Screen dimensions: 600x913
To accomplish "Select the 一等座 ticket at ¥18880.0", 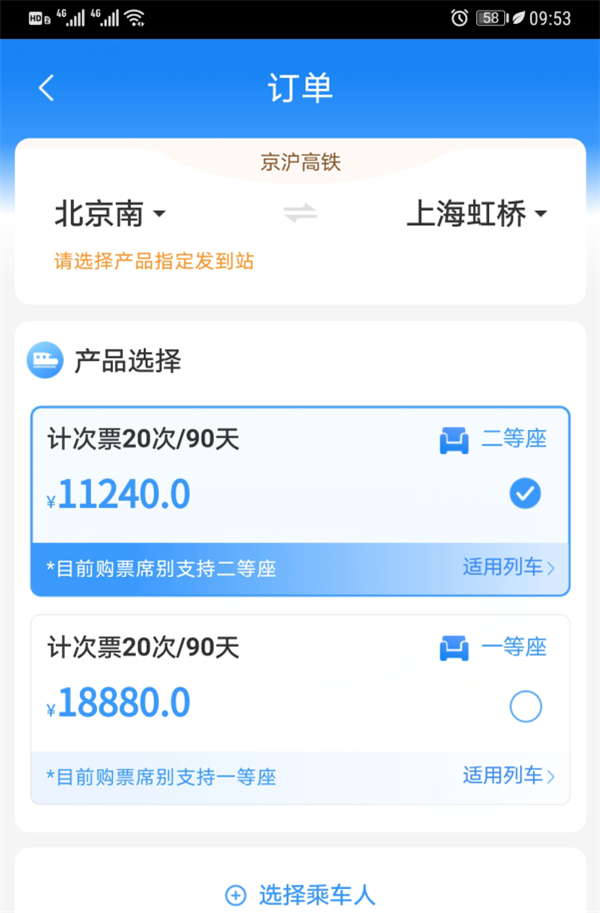I will point(525,707).
